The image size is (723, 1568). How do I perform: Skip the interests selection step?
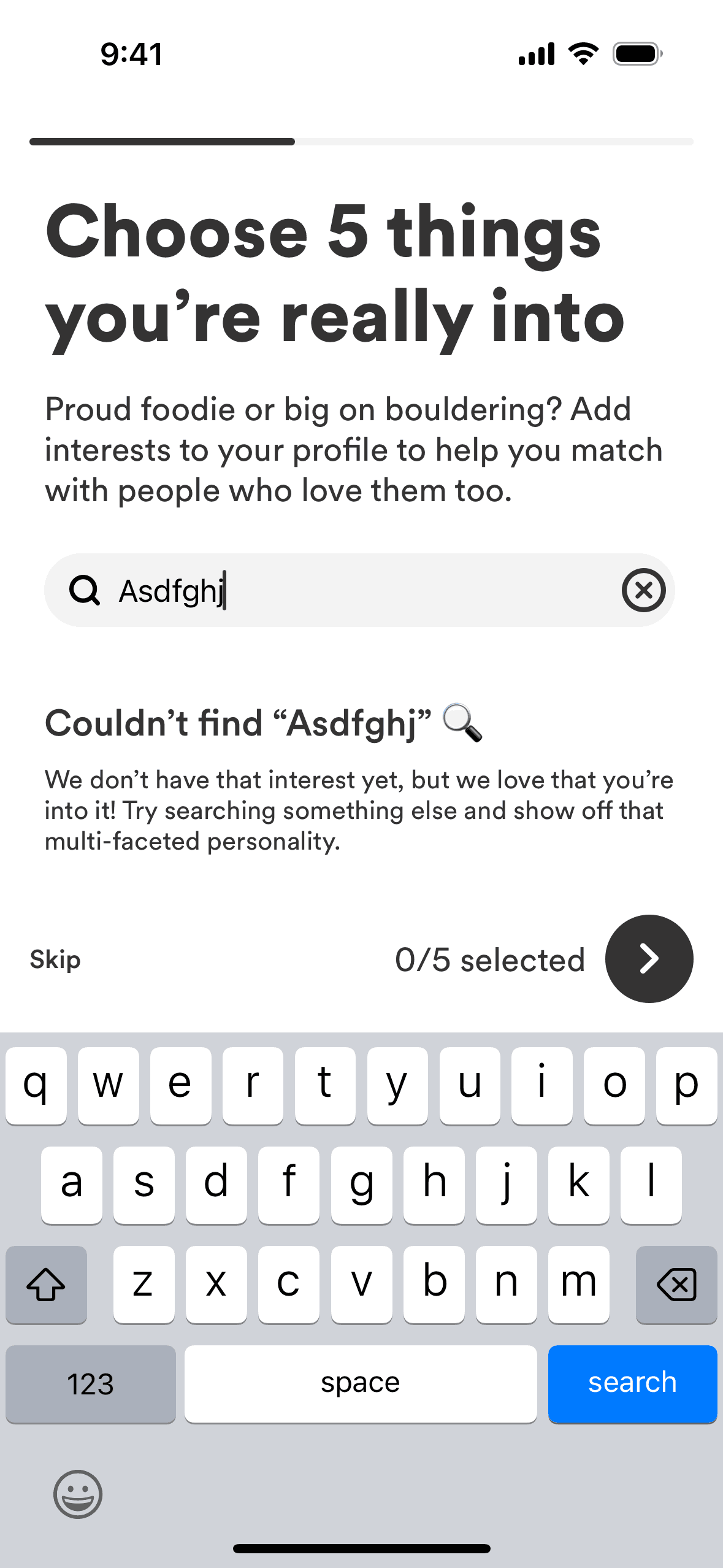[55, 959]
